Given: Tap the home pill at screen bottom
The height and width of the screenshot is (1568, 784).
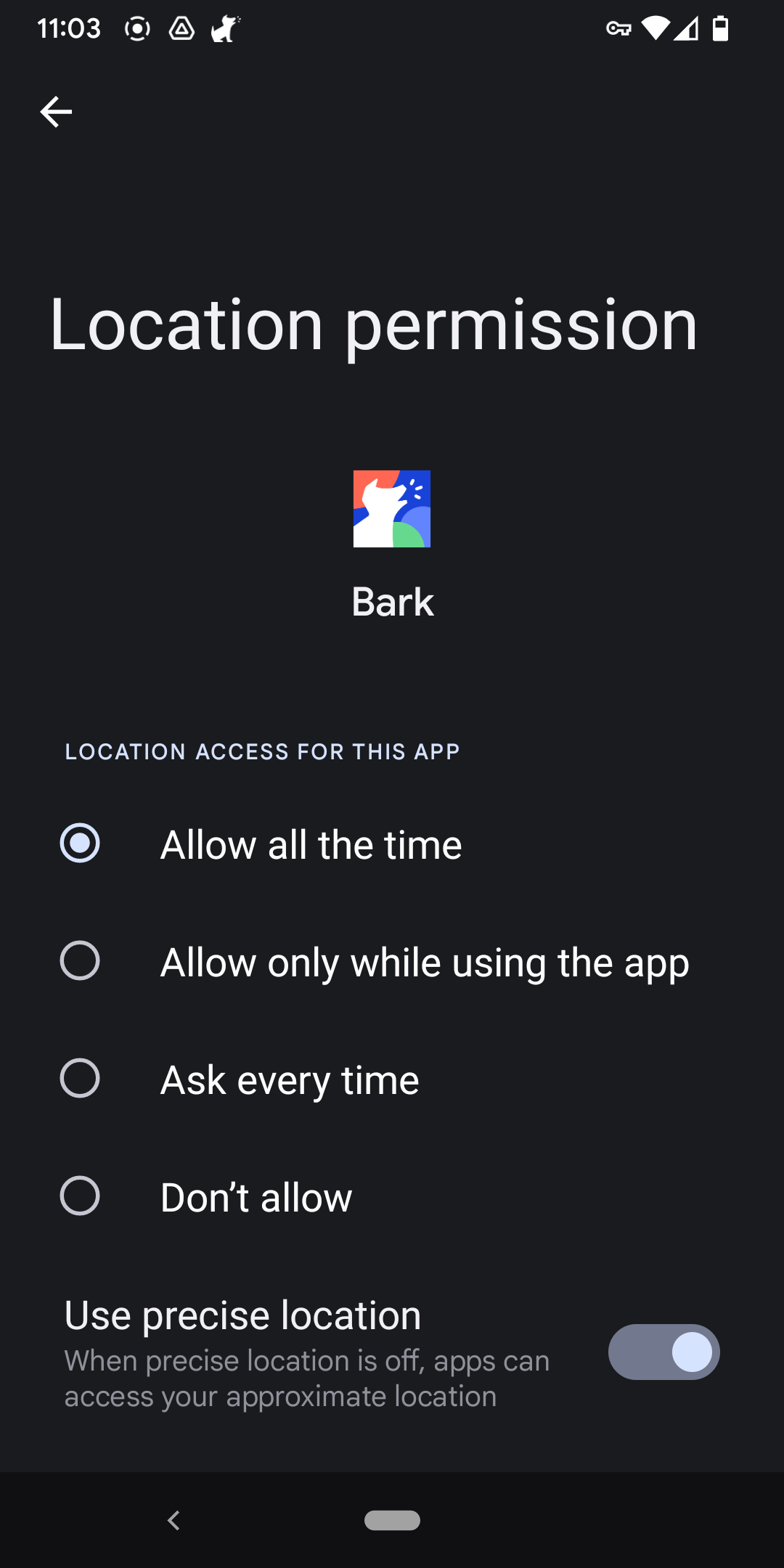Looking at the screenshot, I should pyautogui.click(x=392, y=1520).
